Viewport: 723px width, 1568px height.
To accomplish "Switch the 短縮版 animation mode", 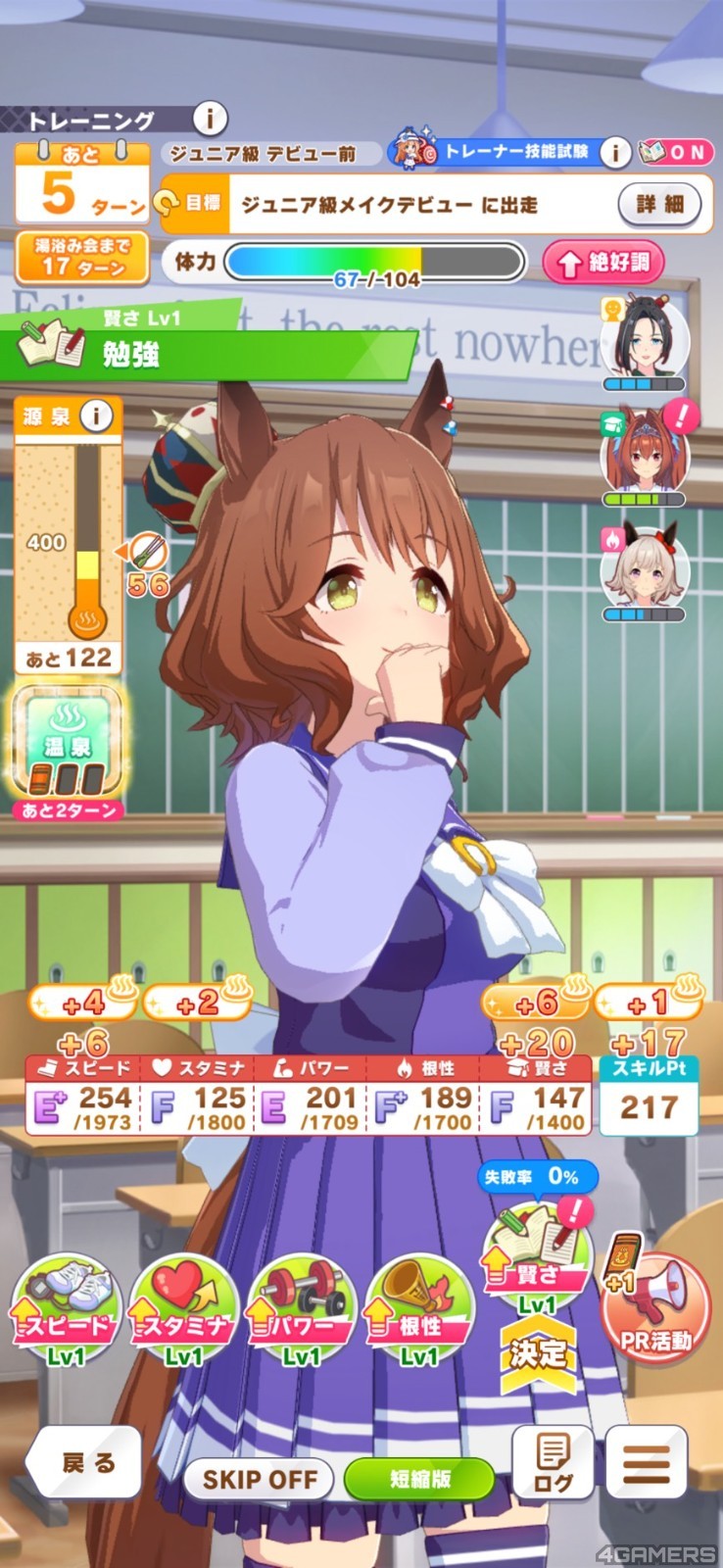I will pos(420,1479).
